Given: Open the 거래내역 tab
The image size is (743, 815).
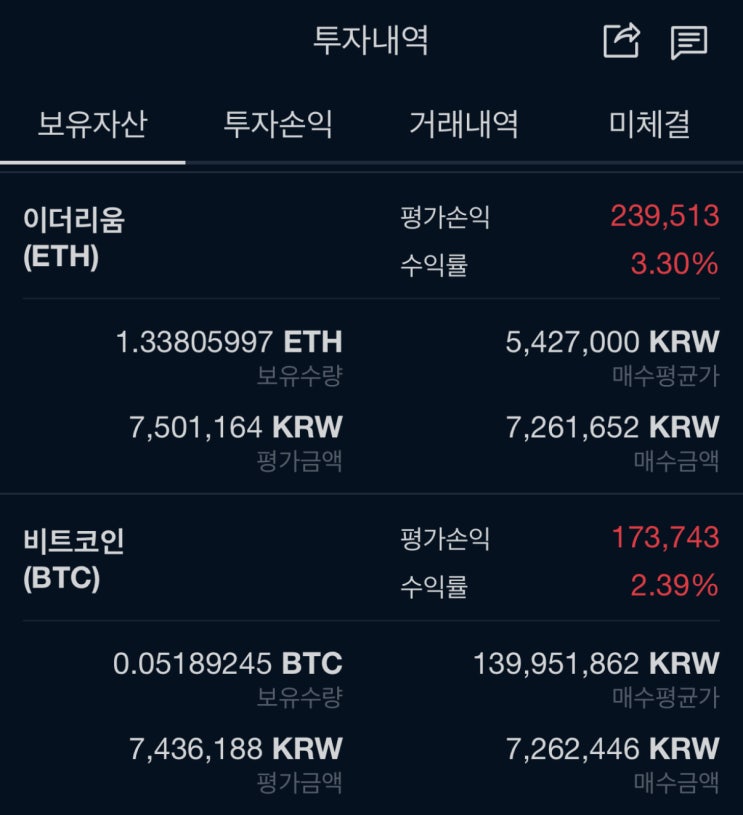Looking at the screenshot, I should pyautogui.click(x=464, y=125).
